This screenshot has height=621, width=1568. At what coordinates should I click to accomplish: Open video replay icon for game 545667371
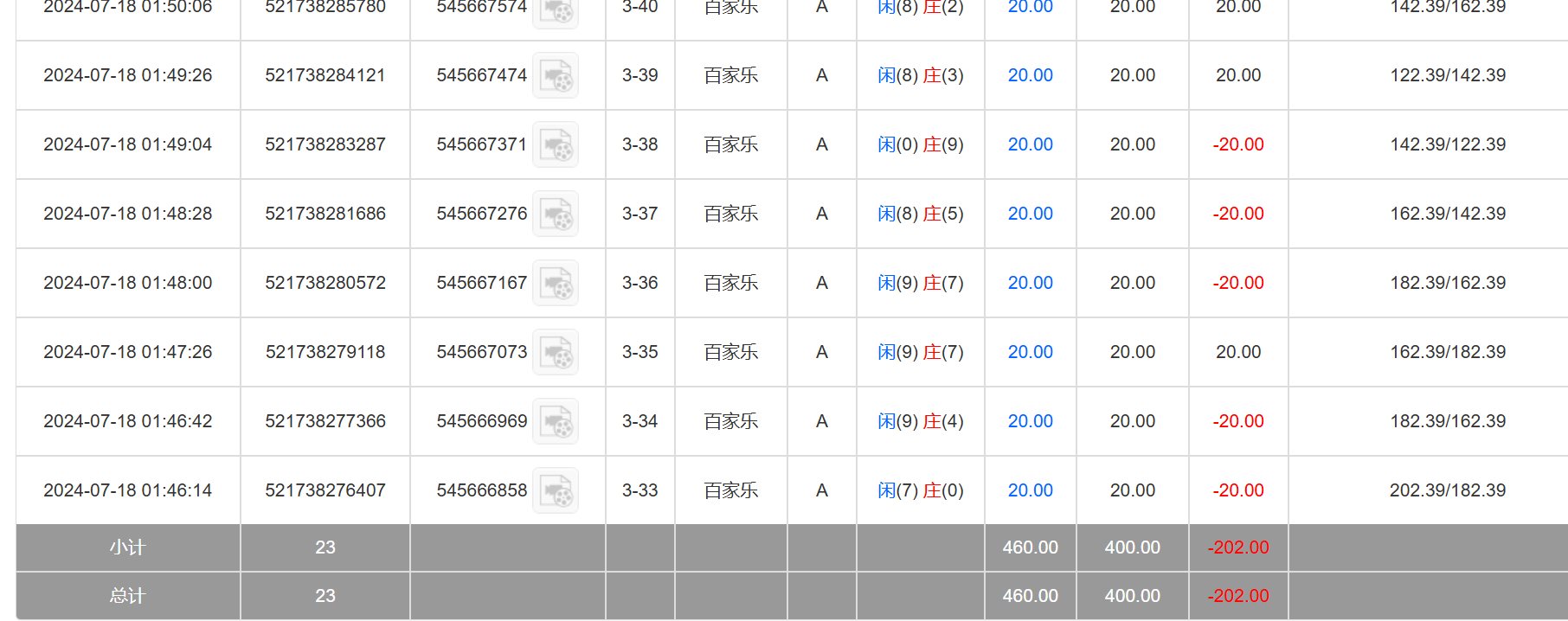[555, 145]
